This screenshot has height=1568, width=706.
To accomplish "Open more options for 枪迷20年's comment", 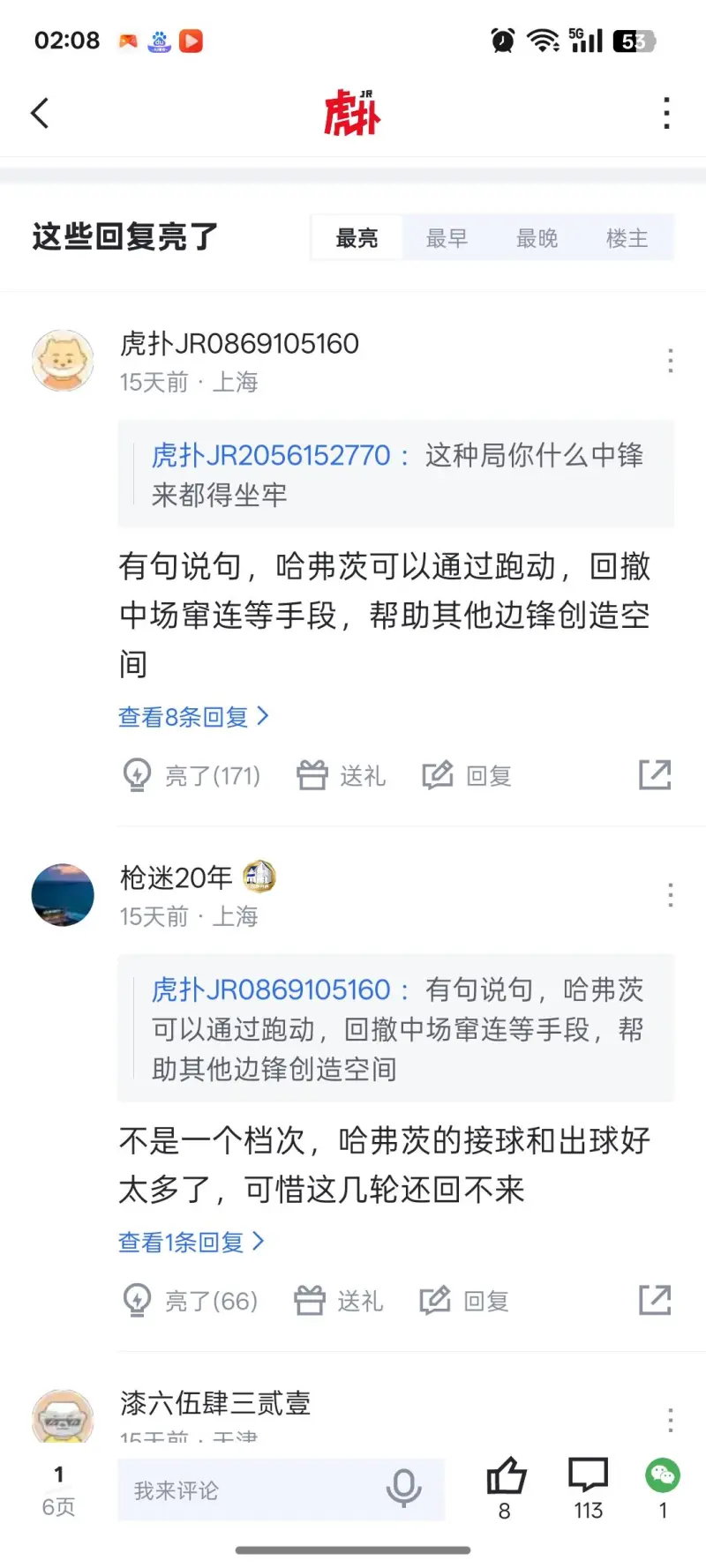I will click(671, 895).
